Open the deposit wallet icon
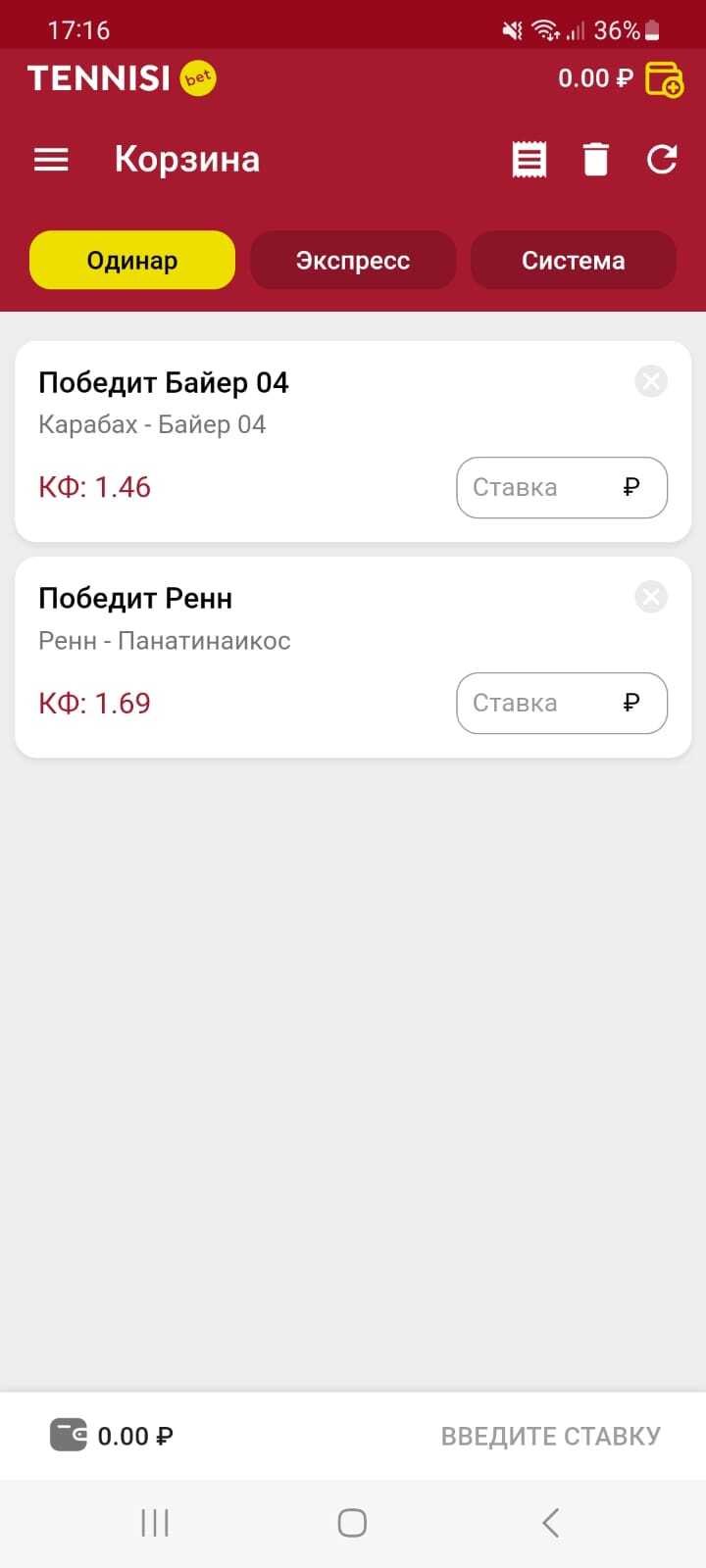This screenshot has width=706, height=1568. tap(664, 79)
